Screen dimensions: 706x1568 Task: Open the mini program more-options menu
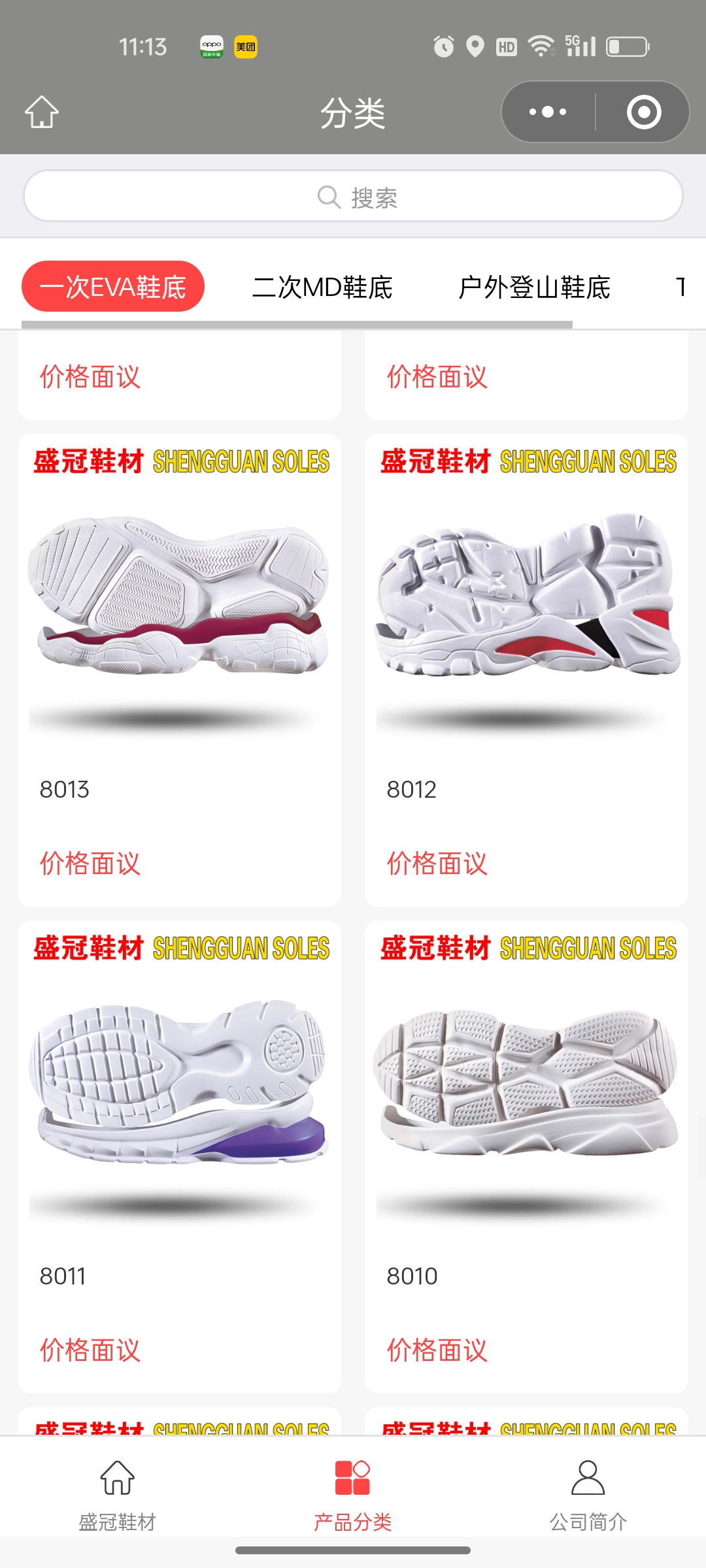[548, 112]
